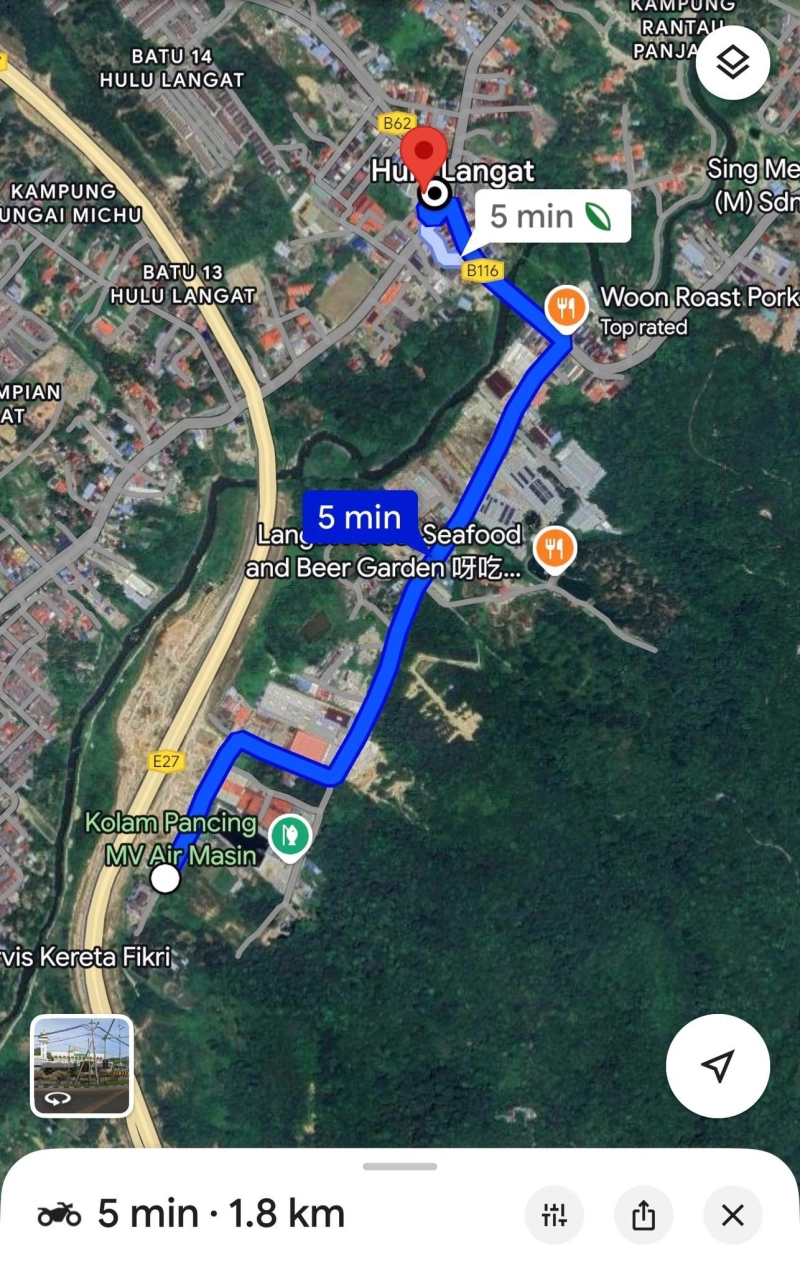Screen dimensions: 800x1274
Task: Expand the bottom sheet via drag handle
Action: coord(400,1166)
